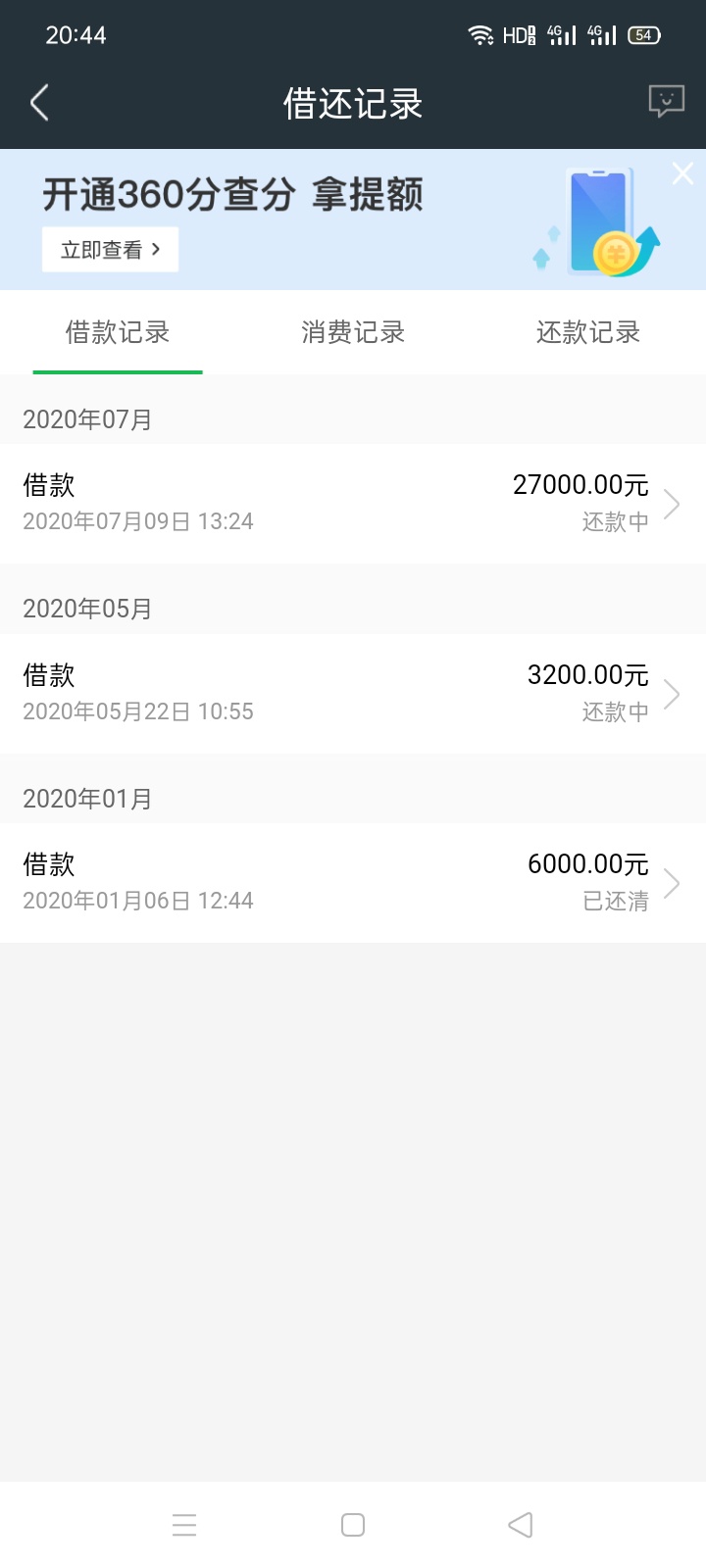Tap the 立即查看 button on the banner

tap(110, 250)
